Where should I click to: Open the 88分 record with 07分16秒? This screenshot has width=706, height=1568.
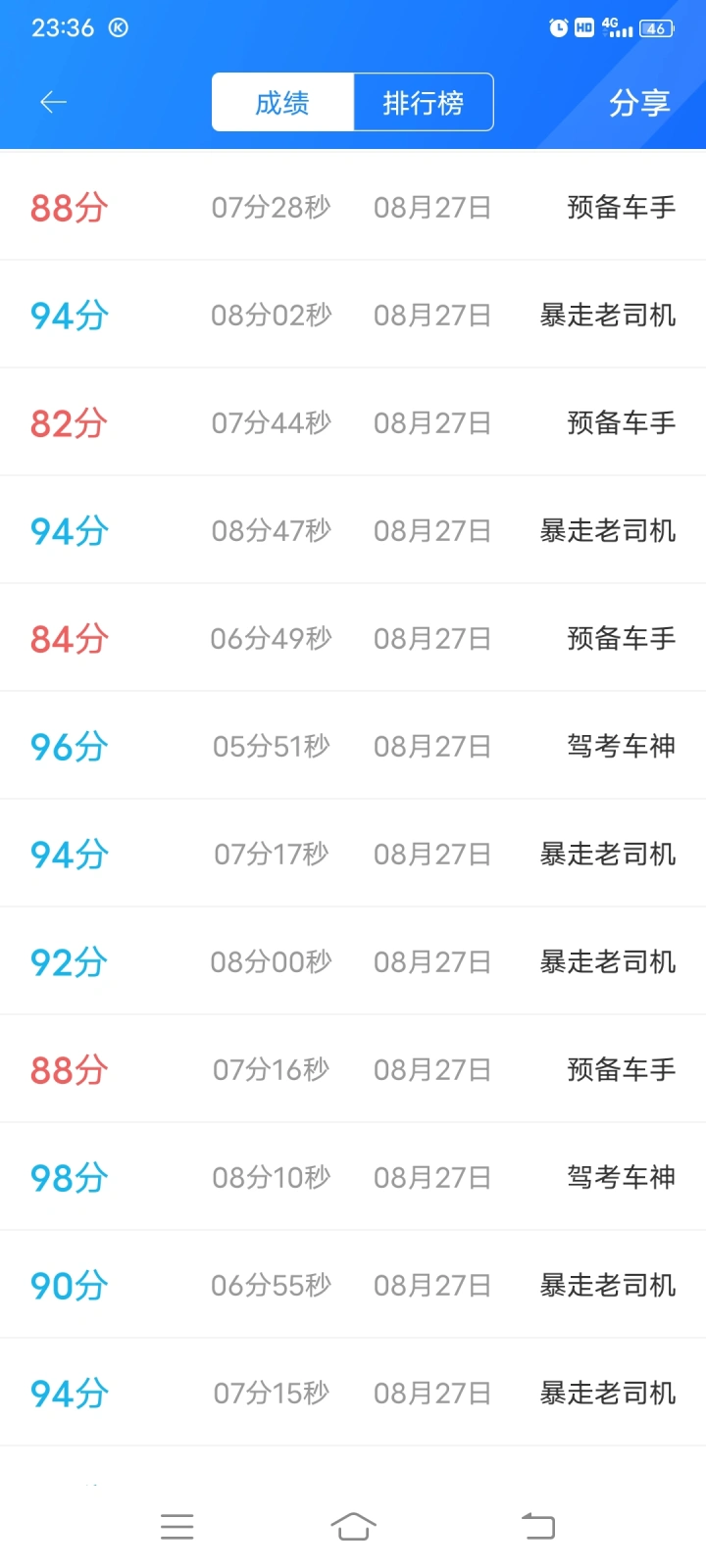click(353, 1069)
